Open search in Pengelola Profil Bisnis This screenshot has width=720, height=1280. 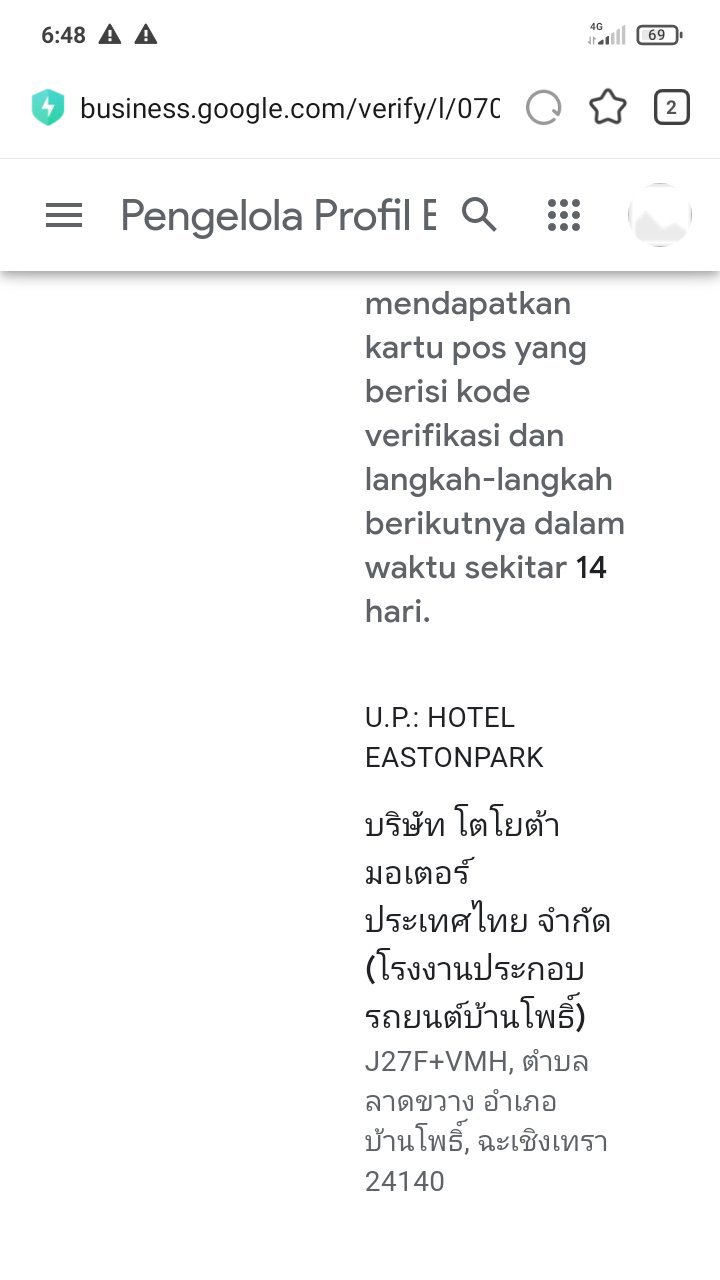point(479,215)
